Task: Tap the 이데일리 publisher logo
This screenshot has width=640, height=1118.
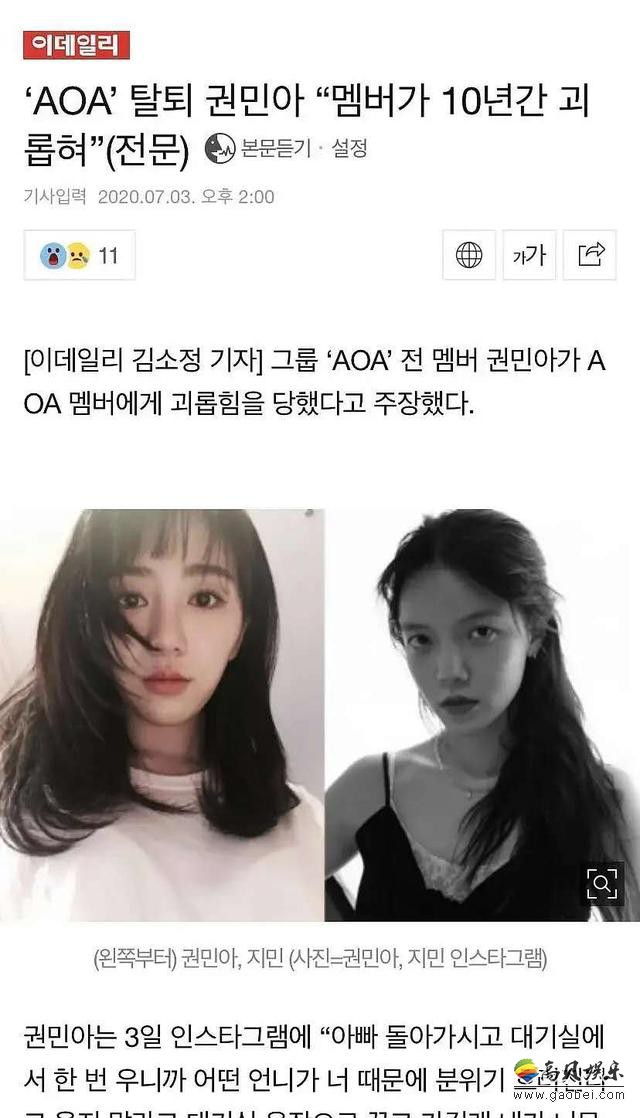Action: [76, 45]
